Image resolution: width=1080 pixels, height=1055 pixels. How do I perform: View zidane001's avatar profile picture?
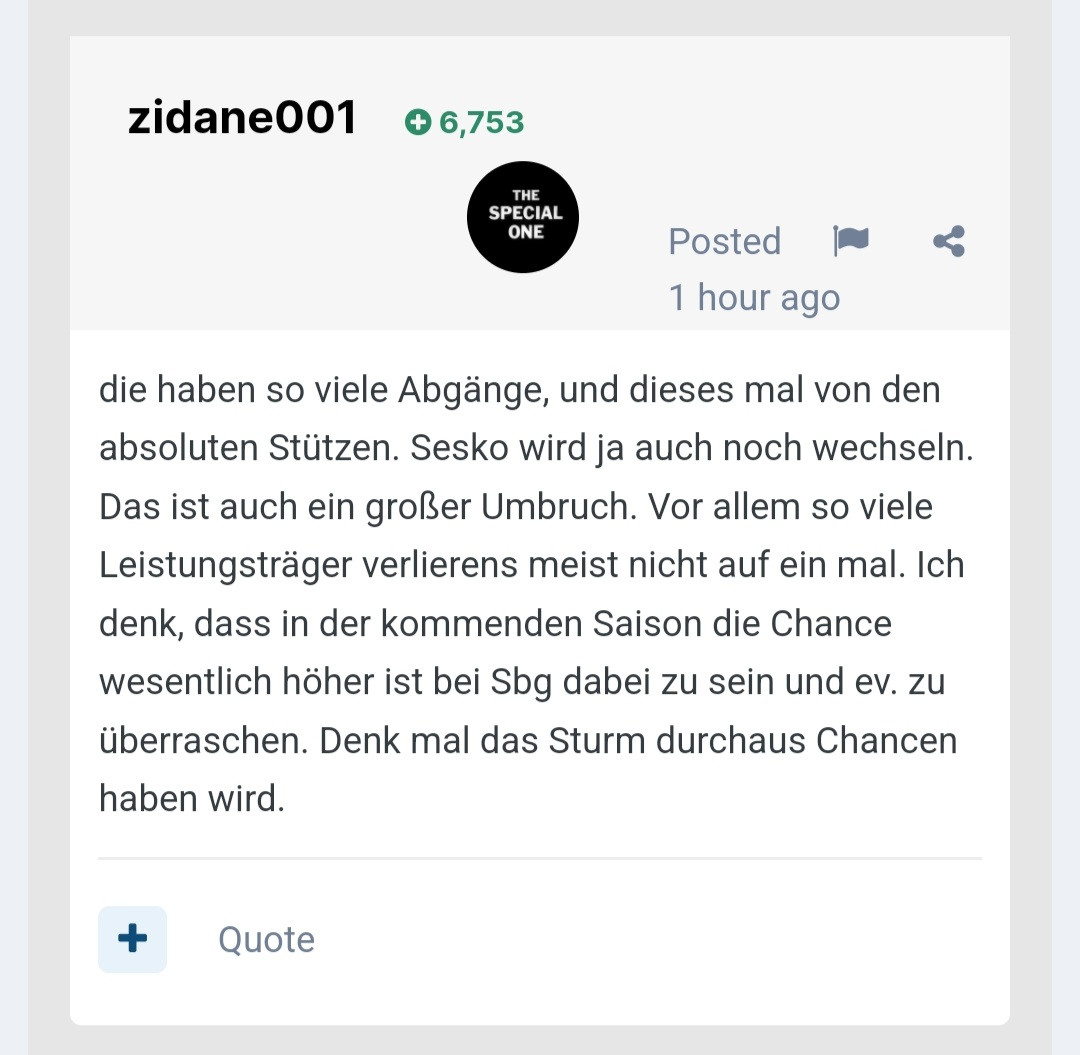click(x=523, y=217)
